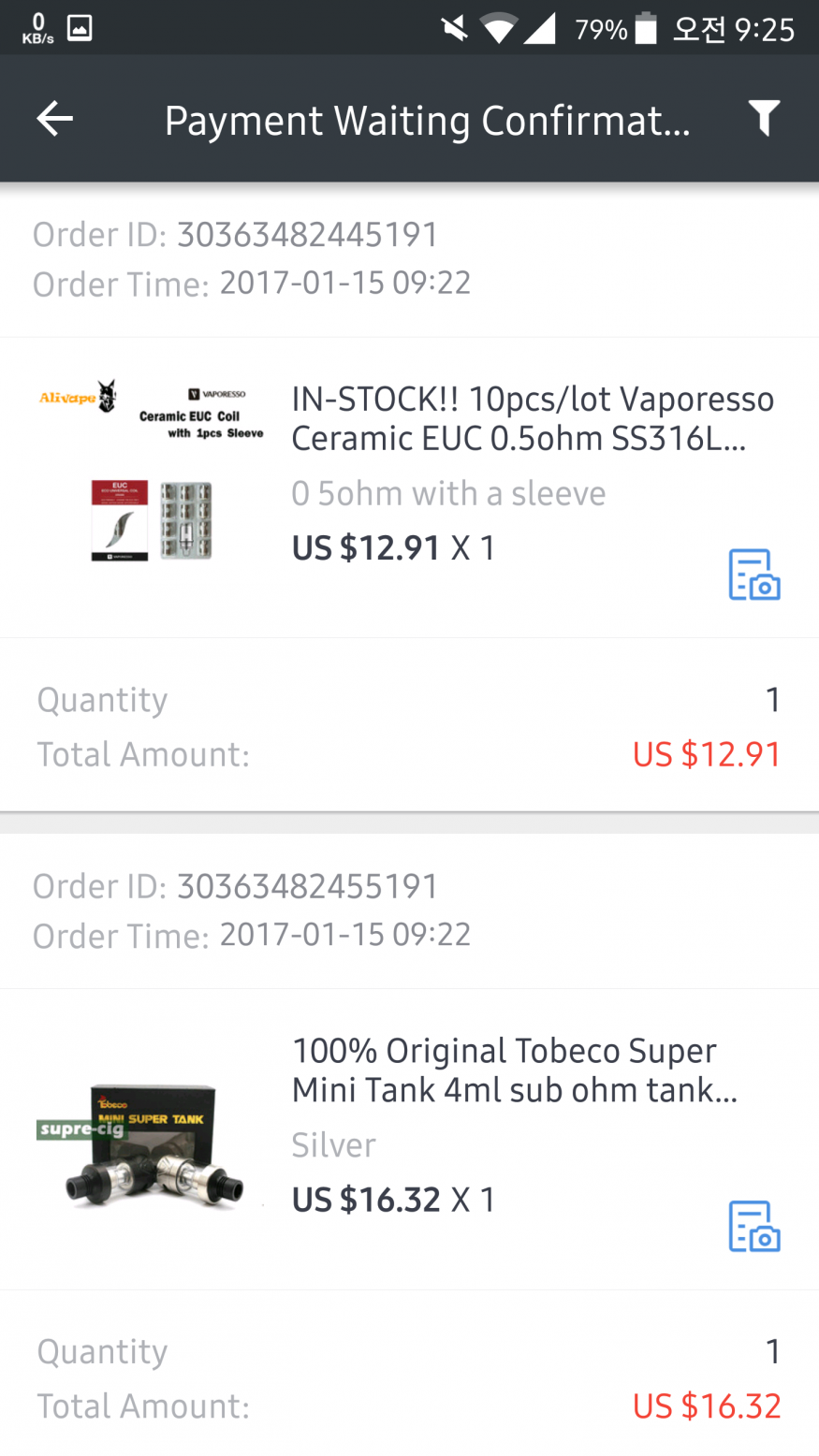
Task: Open the order filter funnel
Action: pos(764,119)
